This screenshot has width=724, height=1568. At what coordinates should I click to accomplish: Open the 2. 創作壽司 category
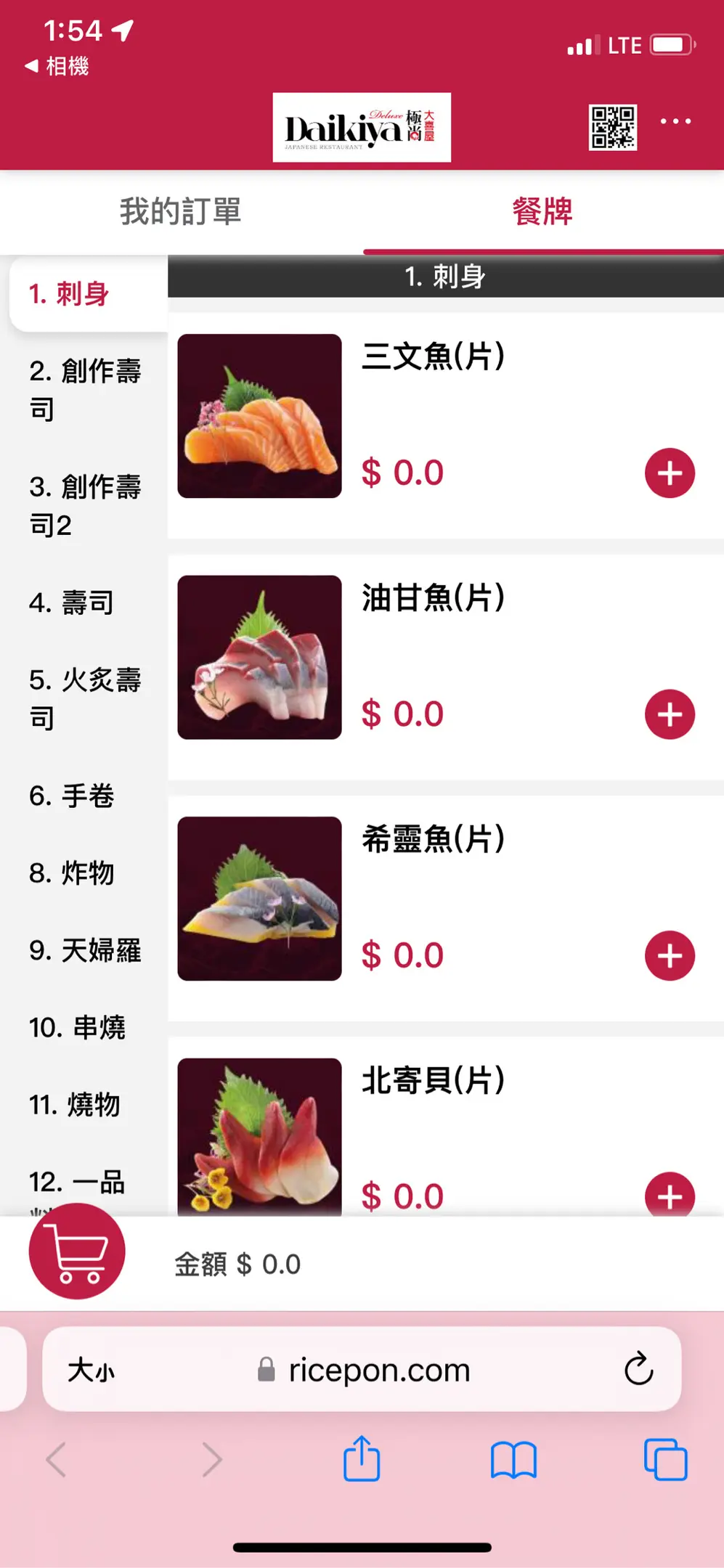coord(85,390)
